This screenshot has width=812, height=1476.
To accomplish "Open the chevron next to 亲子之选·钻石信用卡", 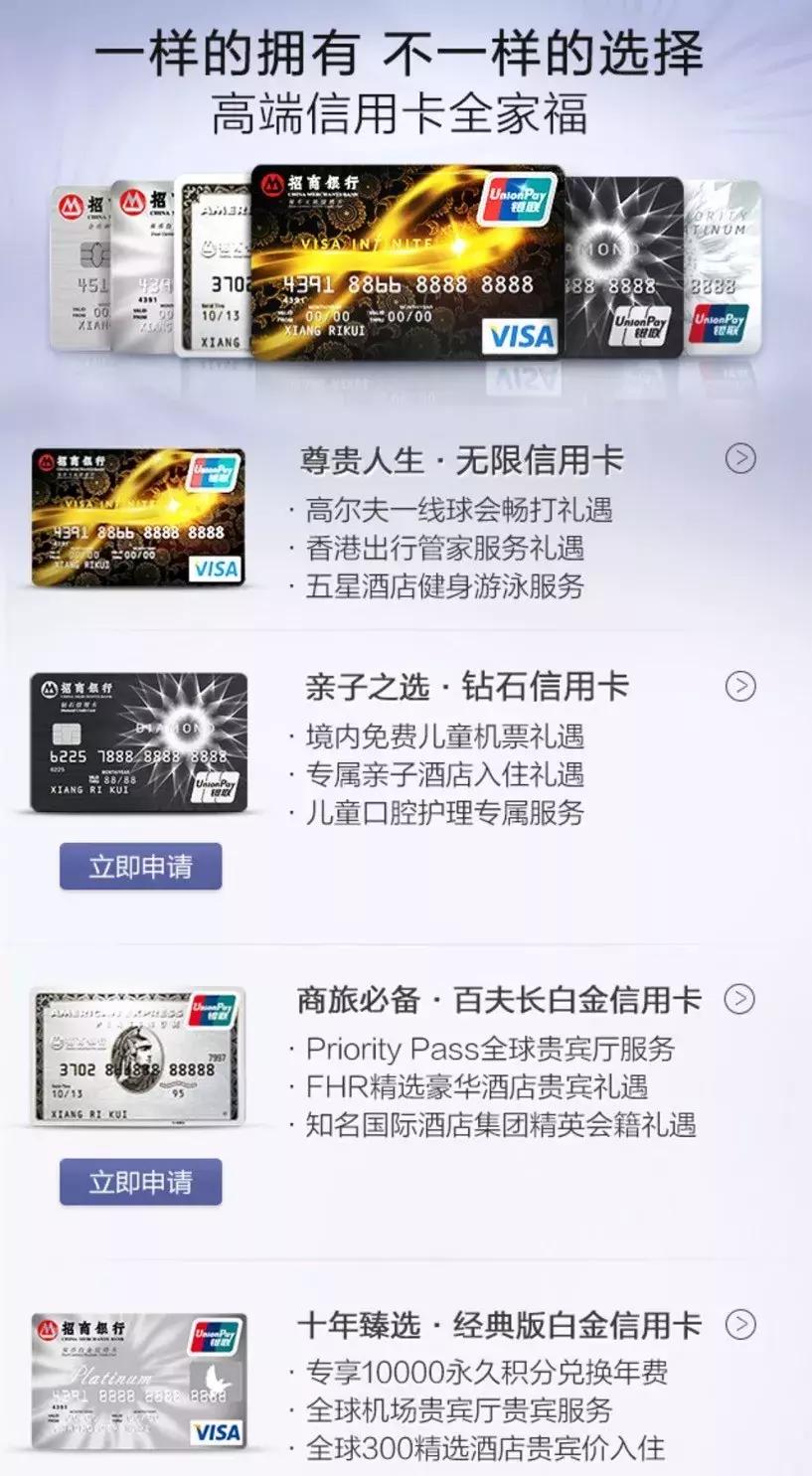I will point(739,687).
